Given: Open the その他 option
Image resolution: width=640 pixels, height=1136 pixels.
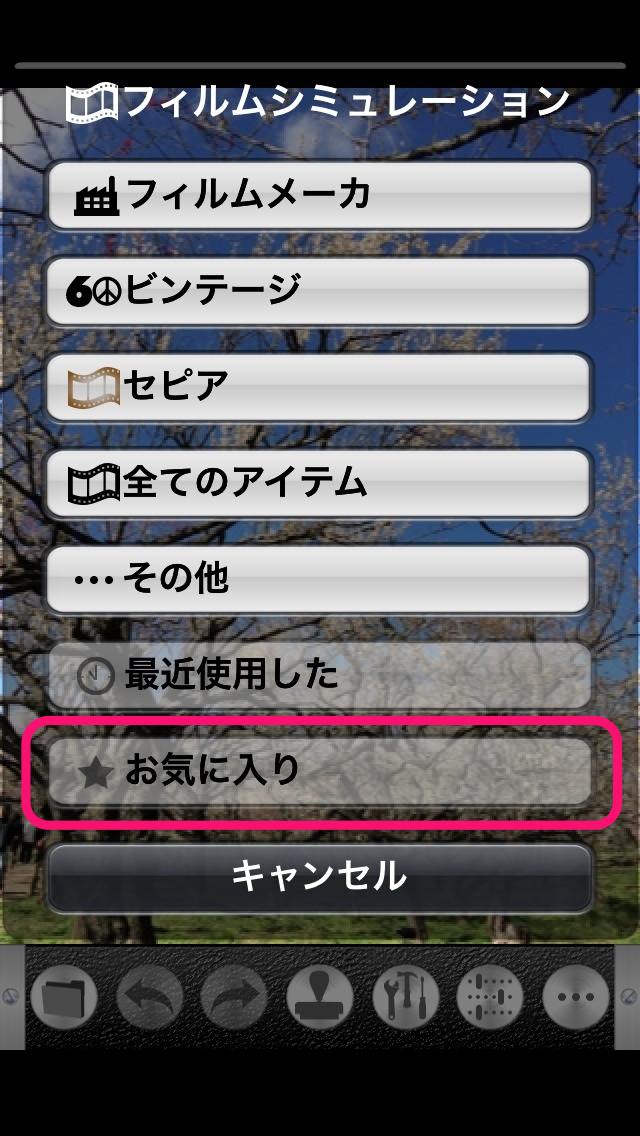Looking at the screenshot, I should pyautogui.click(x=319, y=579).
